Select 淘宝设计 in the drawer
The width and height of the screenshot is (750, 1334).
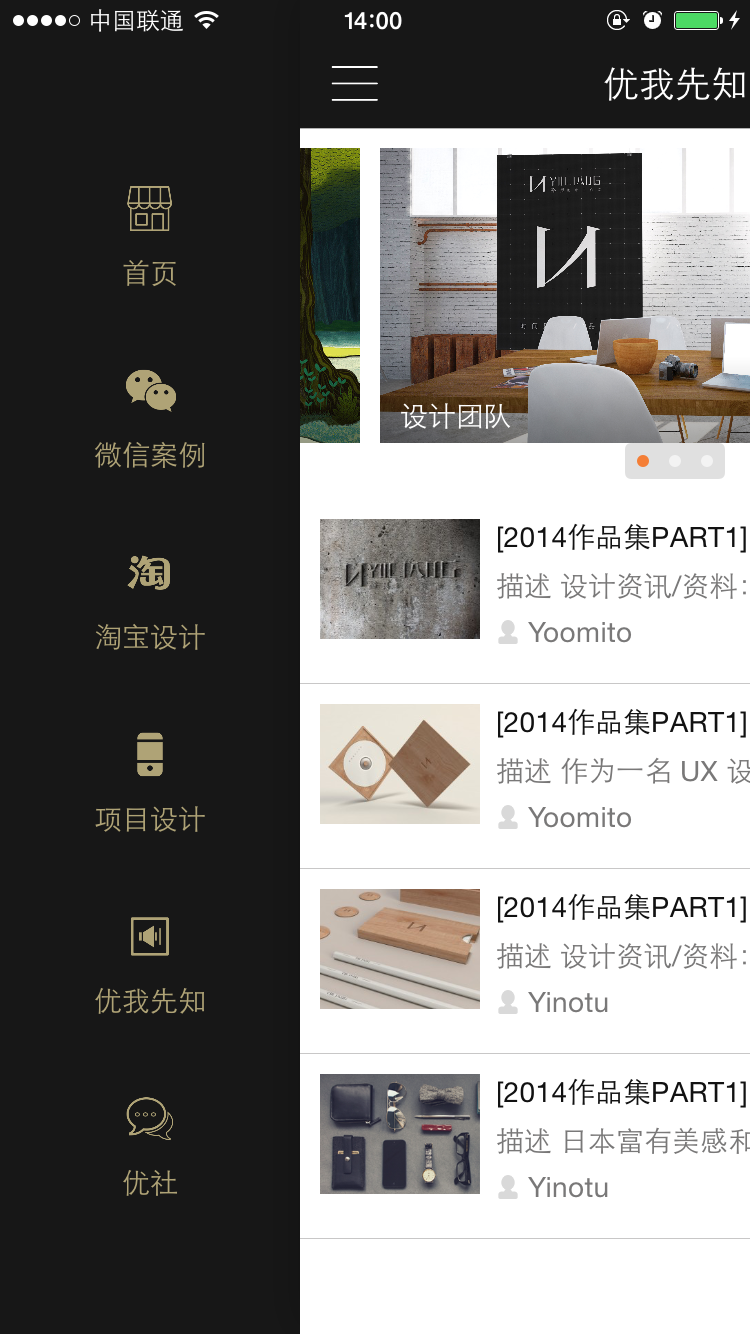150,601
